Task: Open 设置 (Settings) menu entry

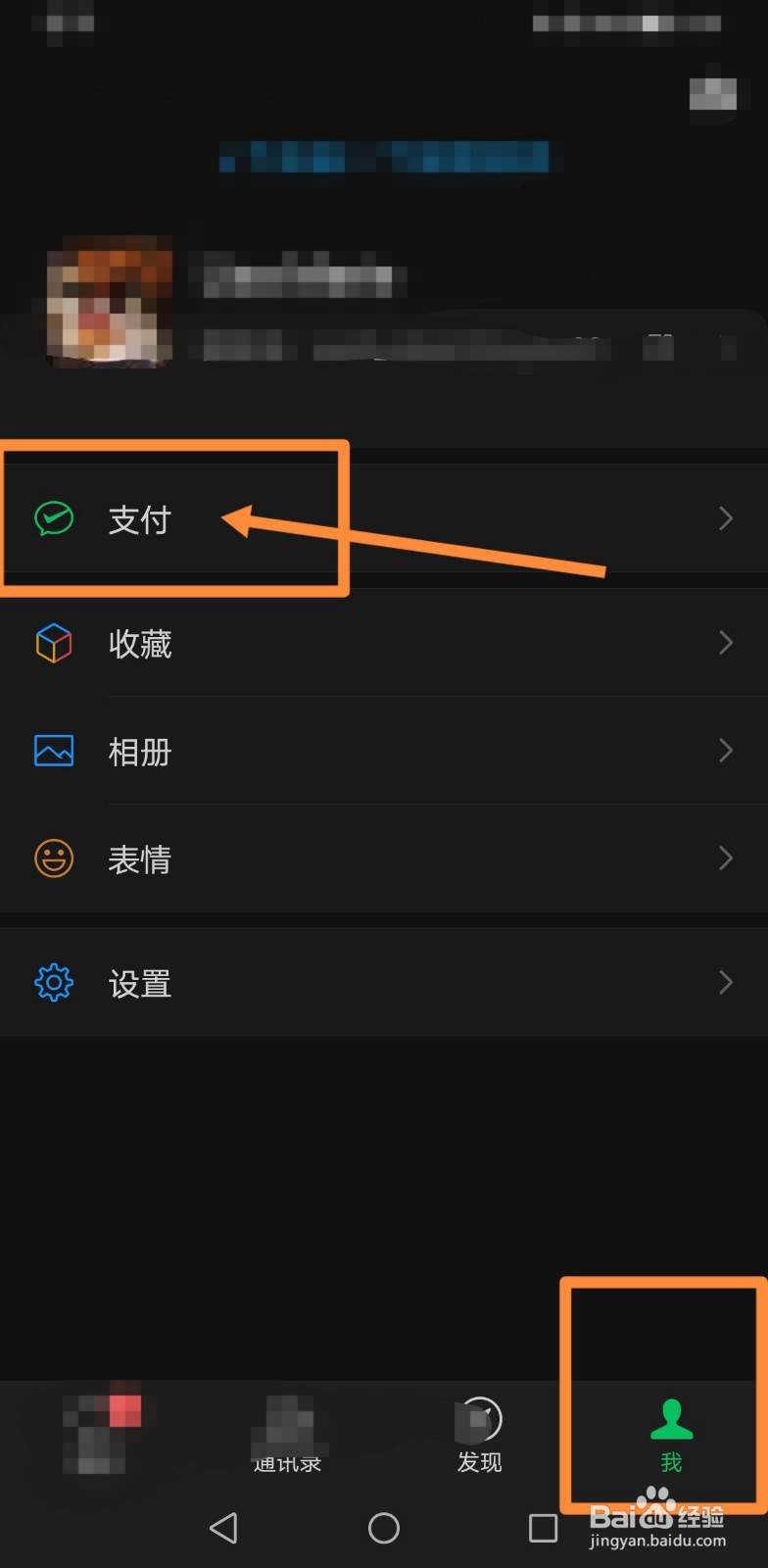Action: coord(139,983)
